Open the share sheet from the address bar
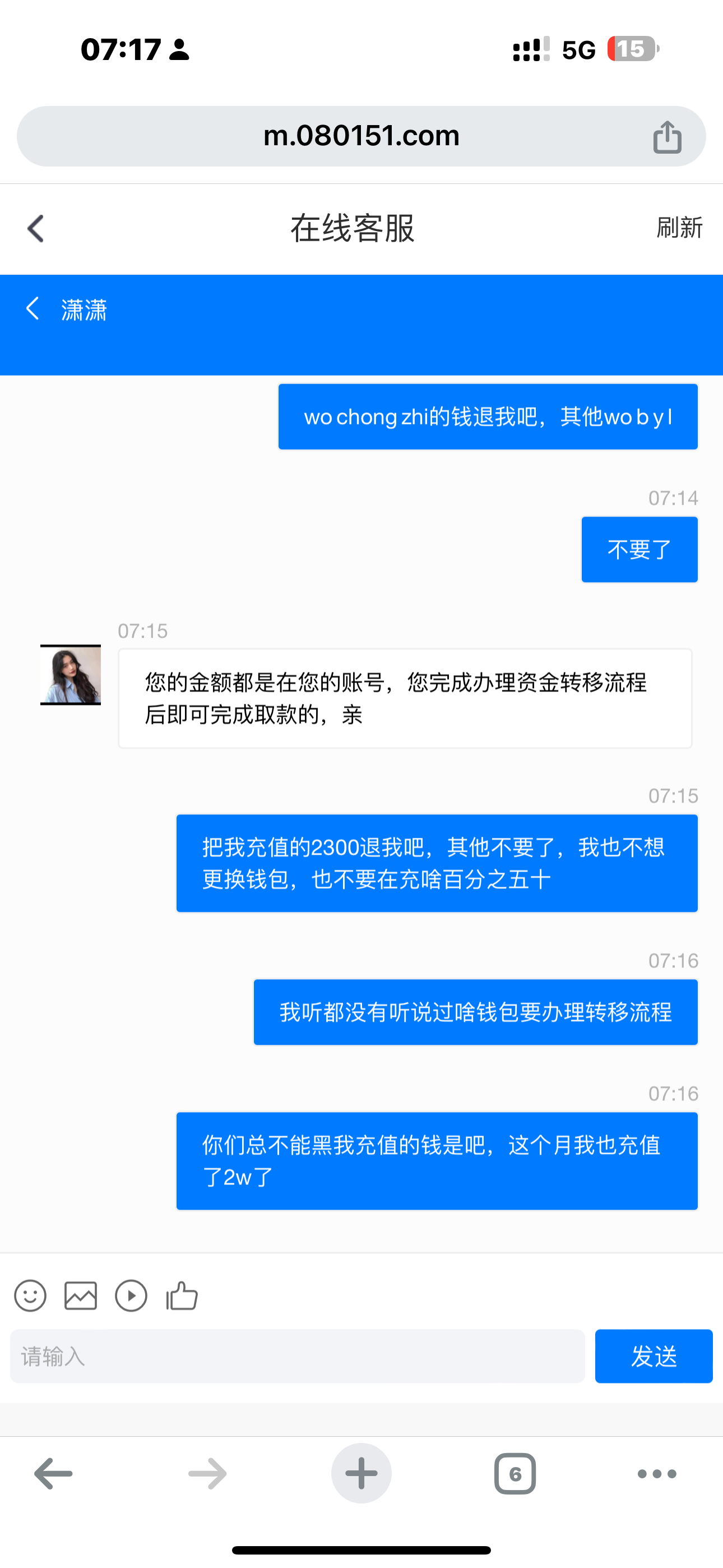The image size is (723, 1568). coord(668,136)
